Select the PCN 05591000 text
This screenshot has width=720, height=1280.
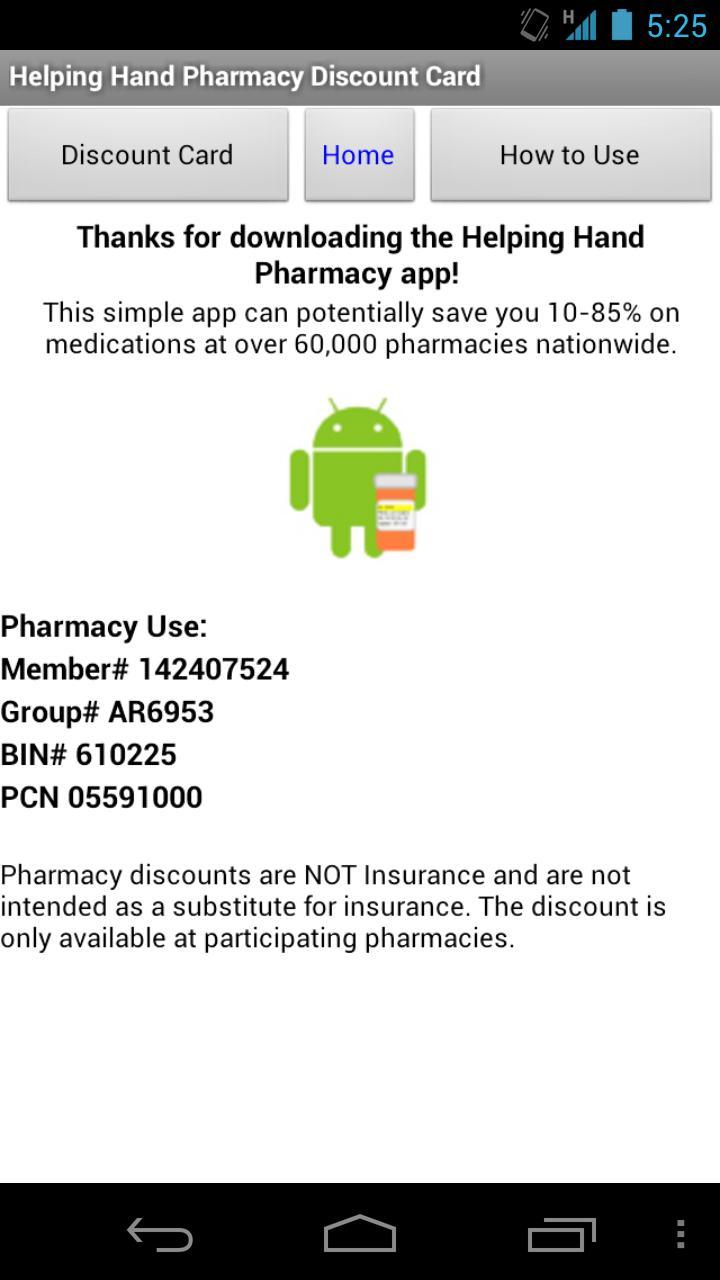click(100, 797)
